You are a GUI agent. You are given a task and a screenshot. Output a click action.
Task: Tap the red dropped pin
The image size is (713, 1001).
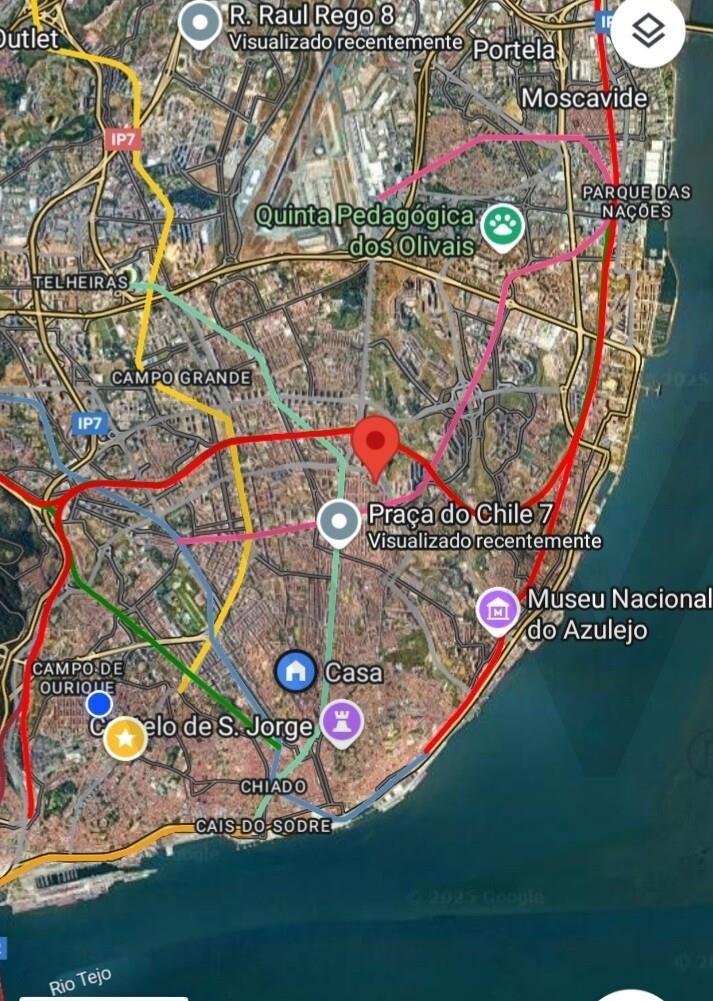click(x=377, y=445)
